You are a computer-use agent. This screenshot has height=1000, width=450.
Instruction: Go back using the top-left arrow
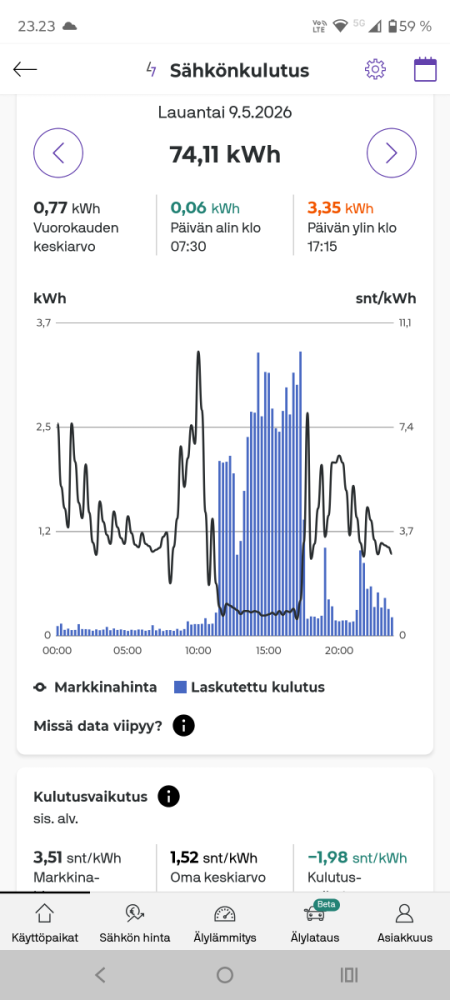pos(25,70)
